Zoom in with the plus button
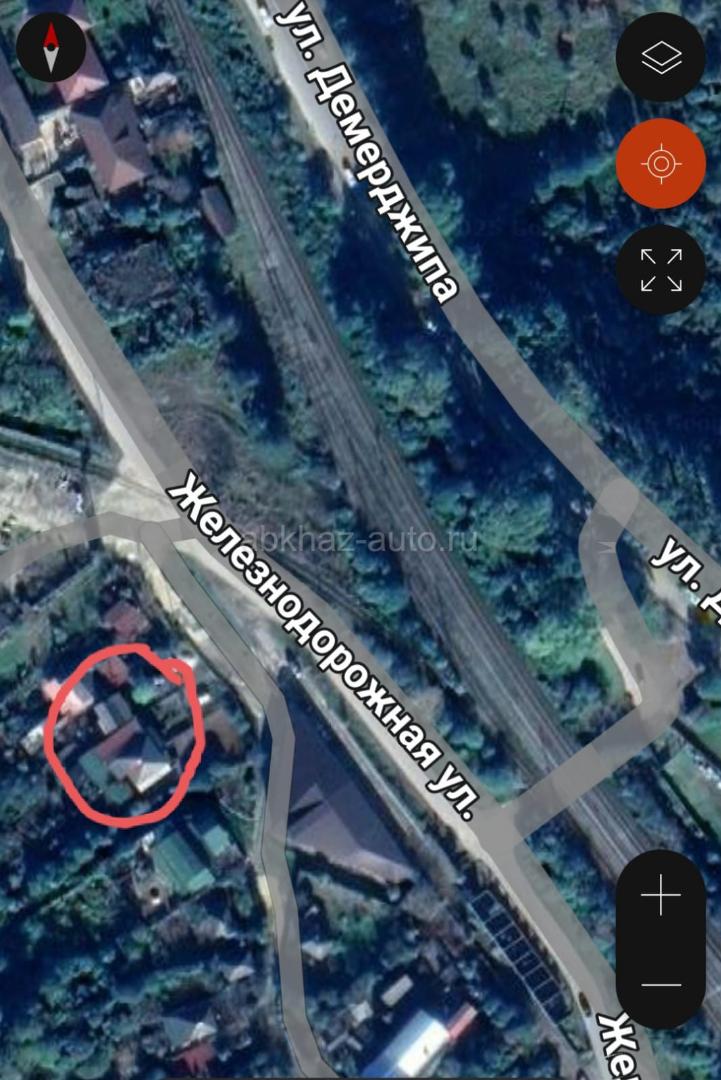The width and height of the screenshot is (721, 1080). coord(660,895)
